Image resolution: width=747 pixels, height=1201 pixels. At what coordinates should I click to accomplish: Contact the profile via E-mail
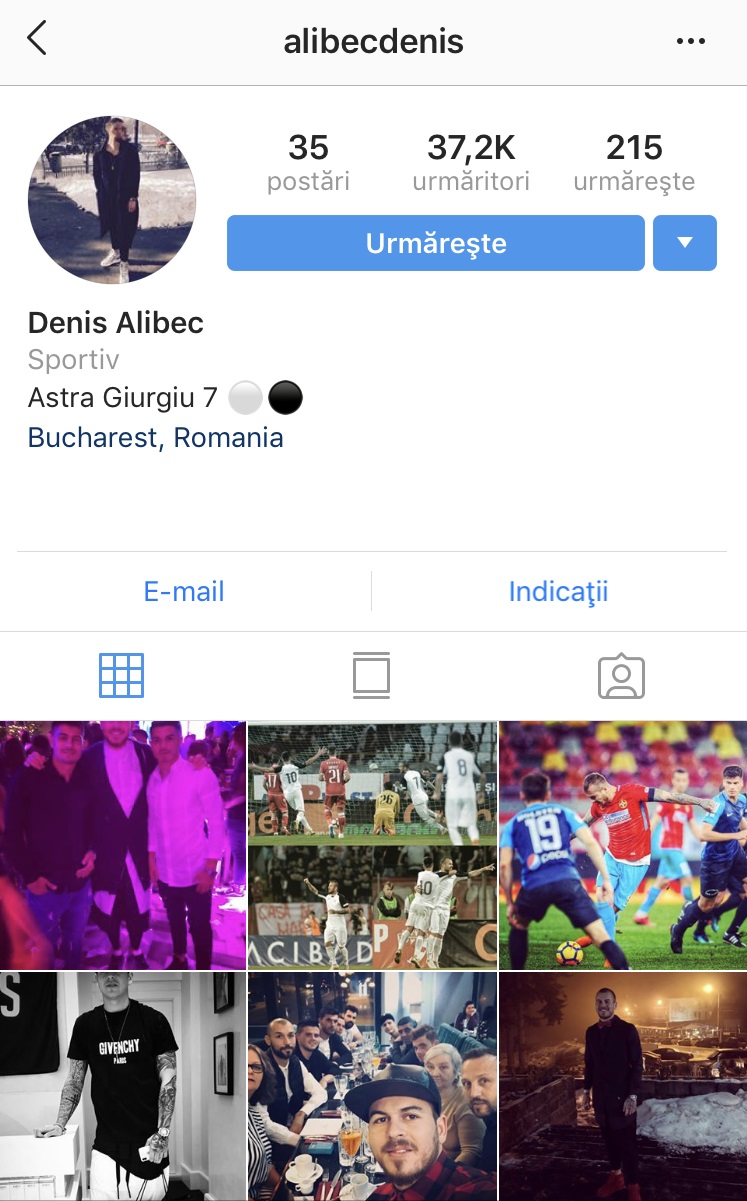click(x=184, y=591)
